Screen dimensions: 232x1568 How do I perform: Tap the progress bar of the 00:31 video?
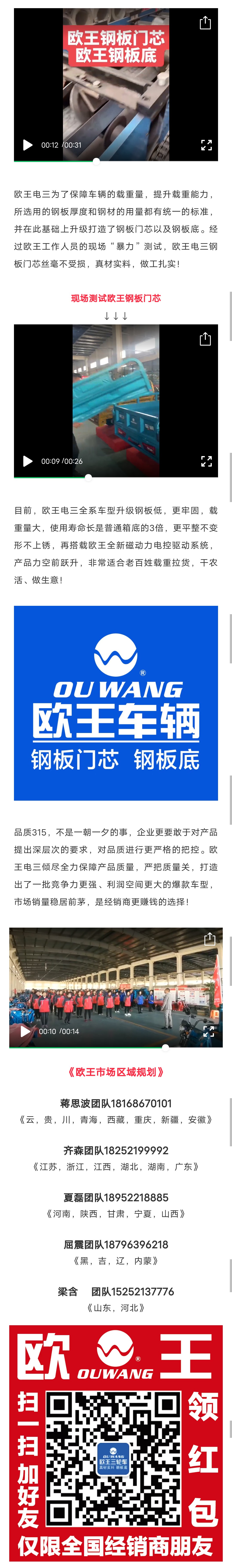116,161
